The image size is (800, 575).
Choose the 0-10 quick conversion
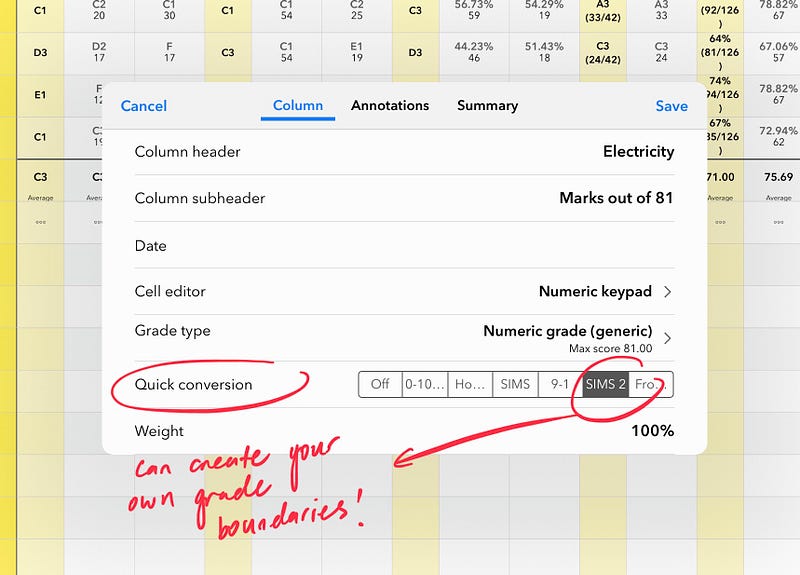click(424, 384)
